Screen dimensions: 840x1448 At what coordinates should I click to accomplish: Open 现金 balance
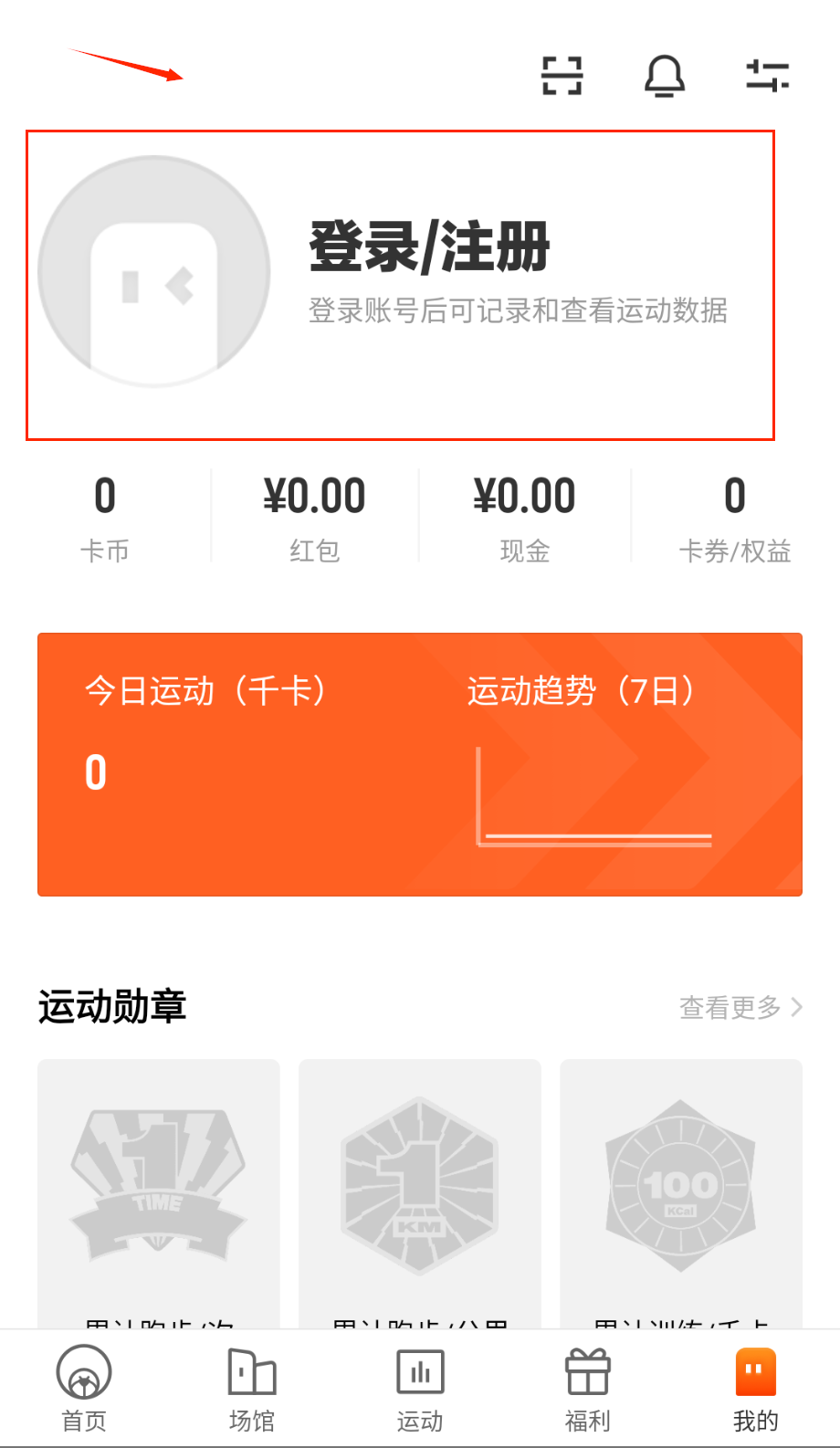(524, 518)
